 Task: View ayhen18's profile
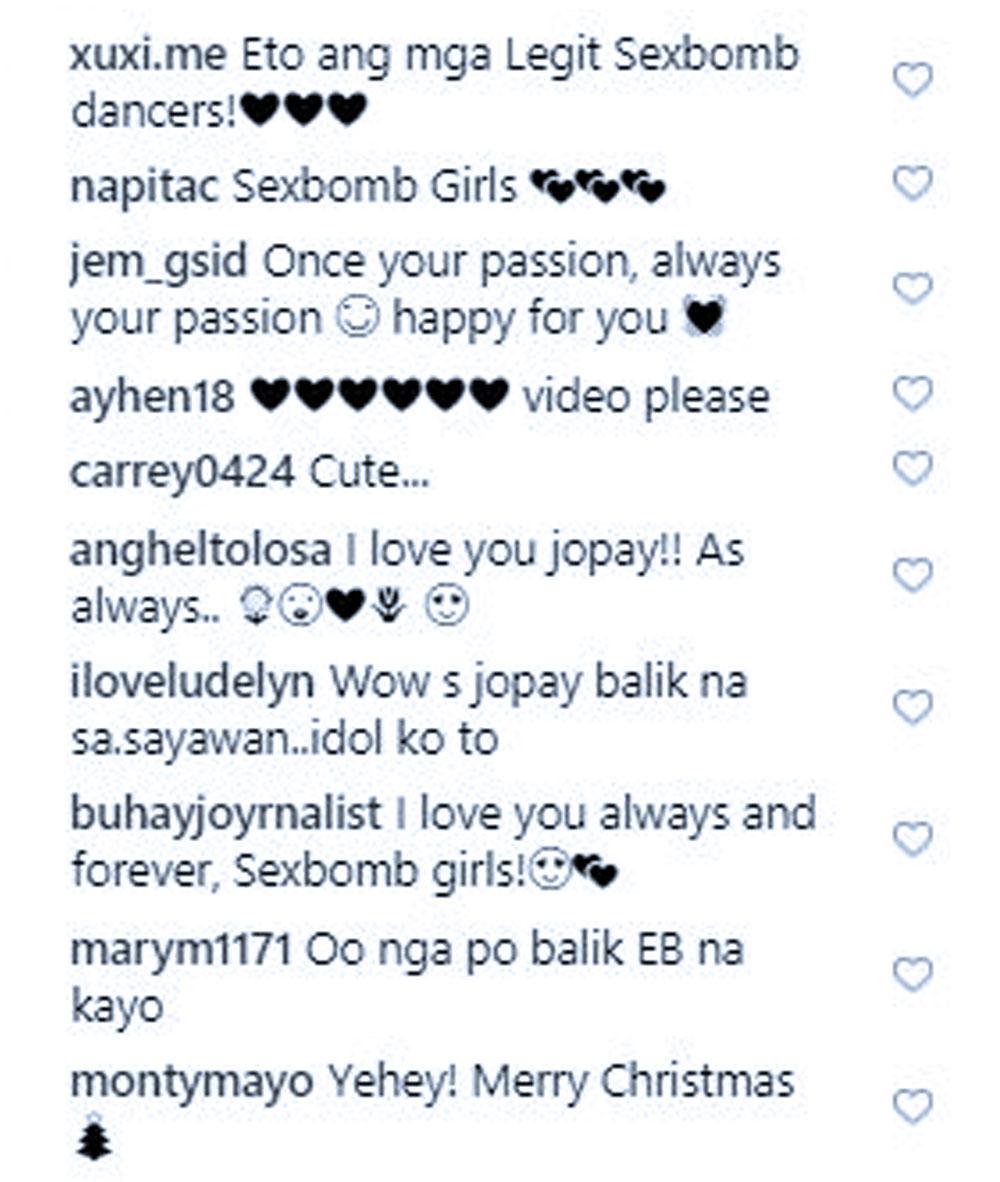tap(152, 397)
